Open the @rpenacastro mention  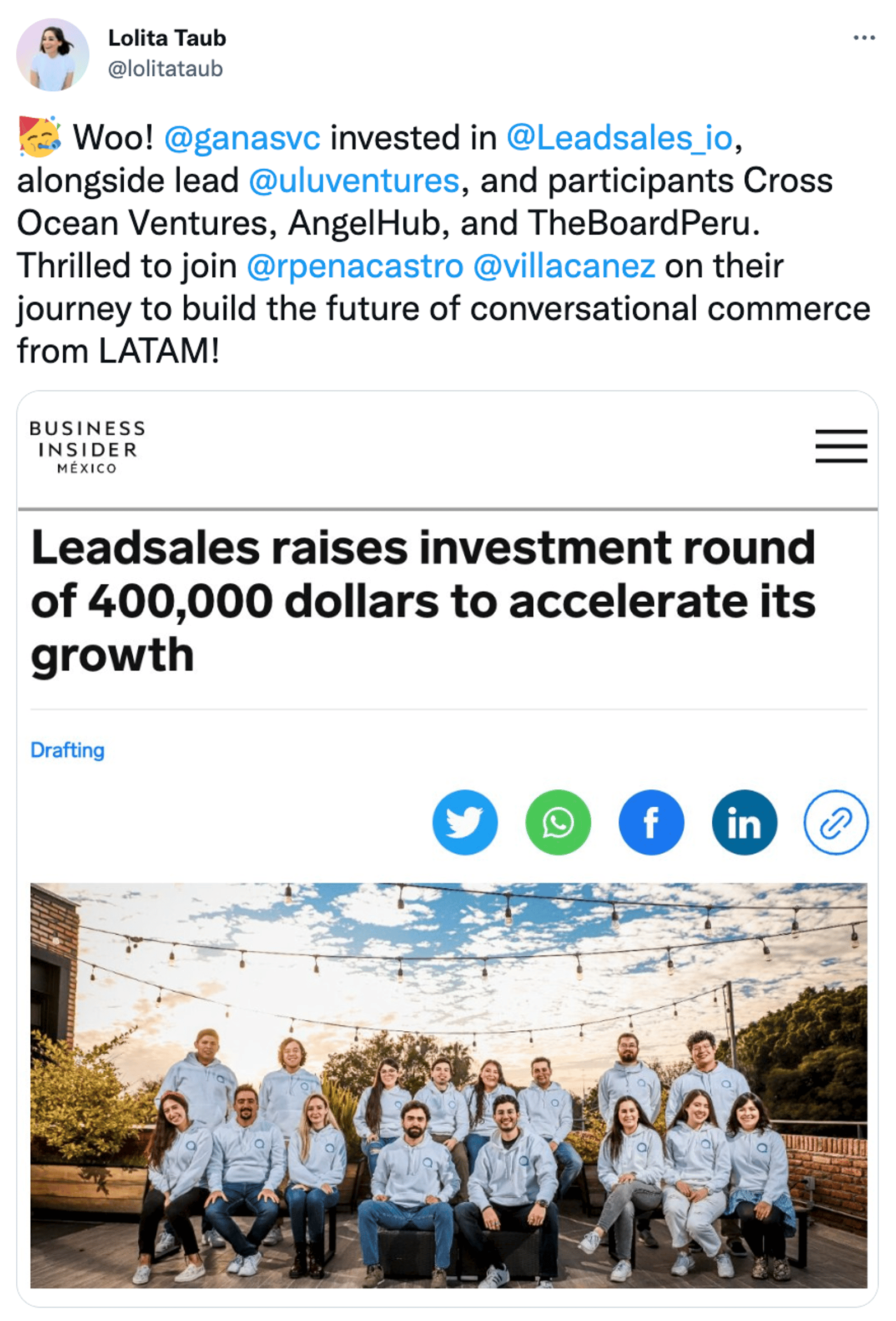pyautogui.click(x=355, y=266)
